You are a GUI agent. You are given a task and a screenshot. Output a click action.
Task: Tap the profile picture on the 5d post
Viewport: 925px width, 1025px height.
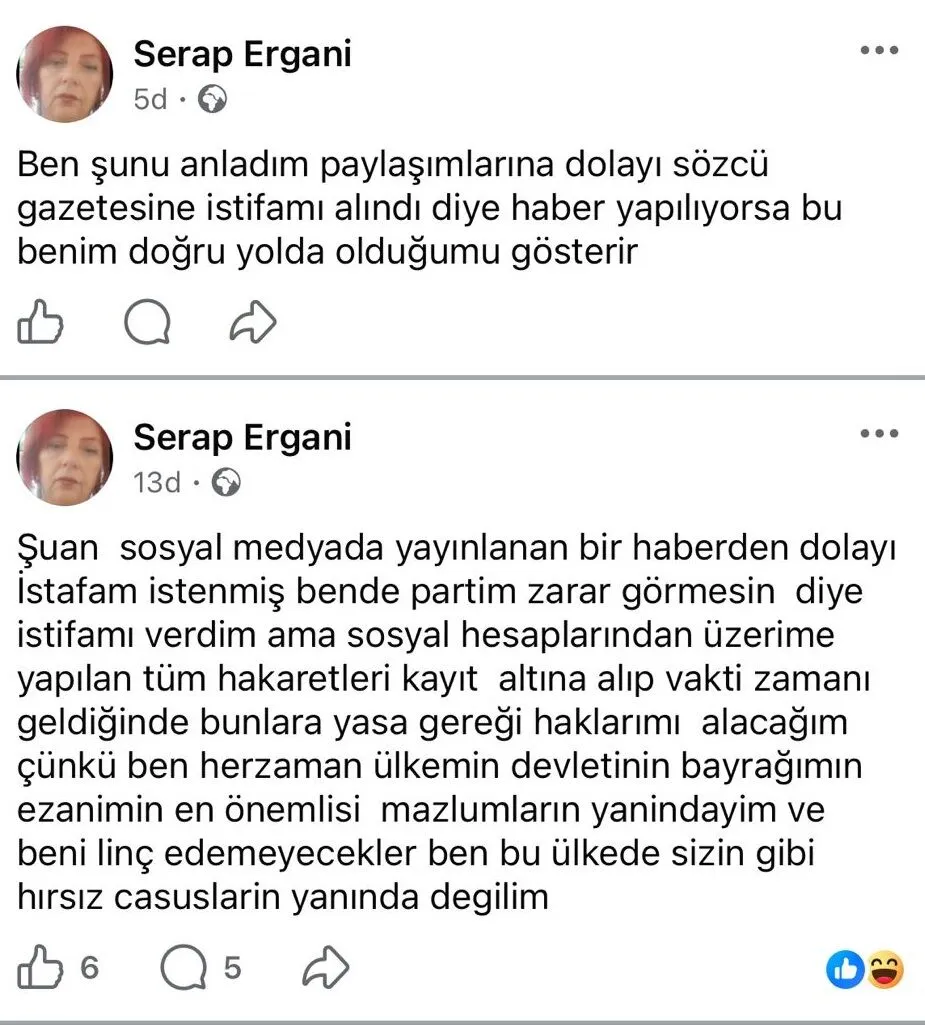(65, 73)
